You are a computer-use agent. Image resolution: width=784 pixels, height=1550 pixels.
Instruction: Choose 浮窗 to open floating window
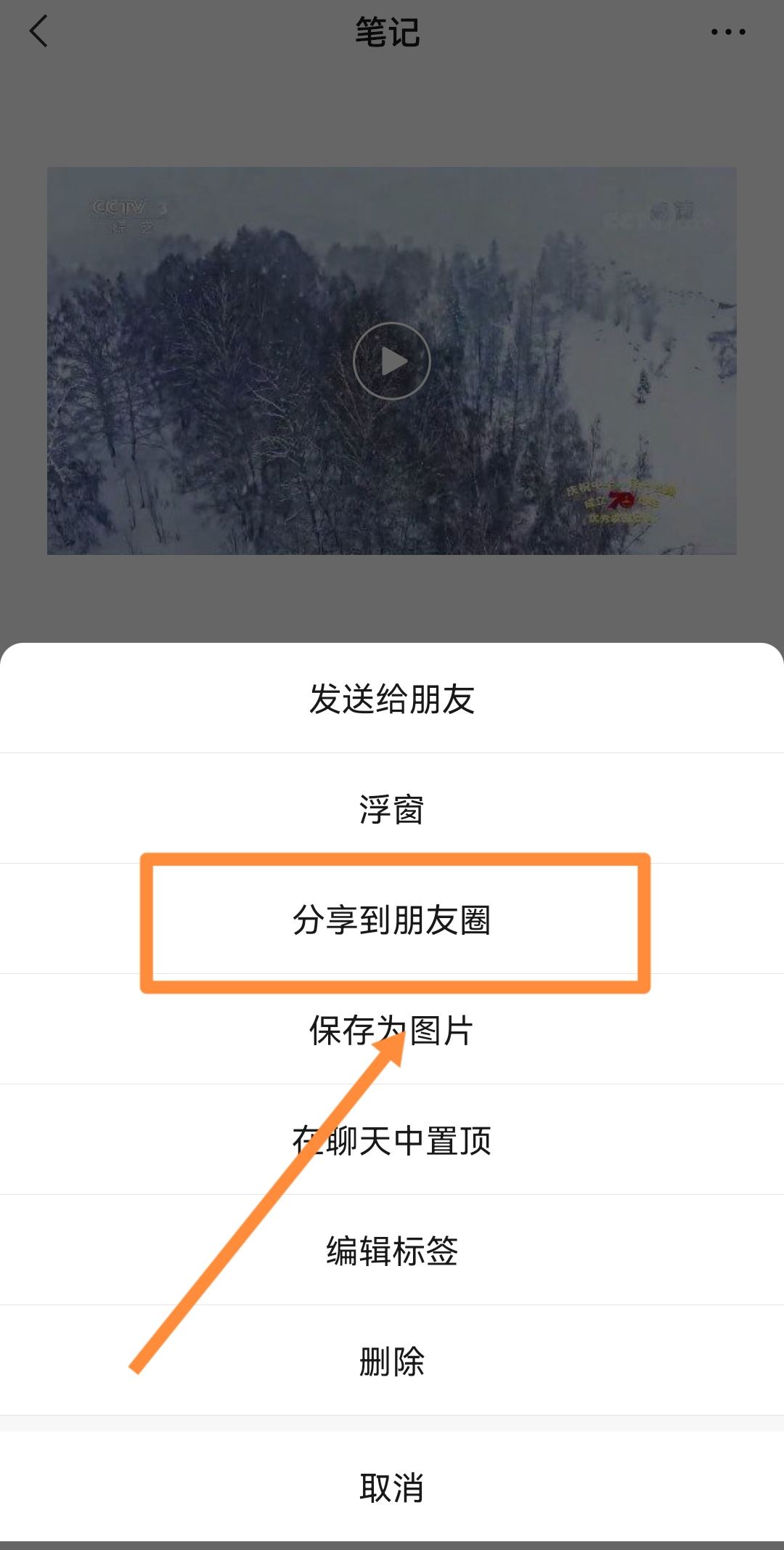pyautogui.click(x=392, y=810)
